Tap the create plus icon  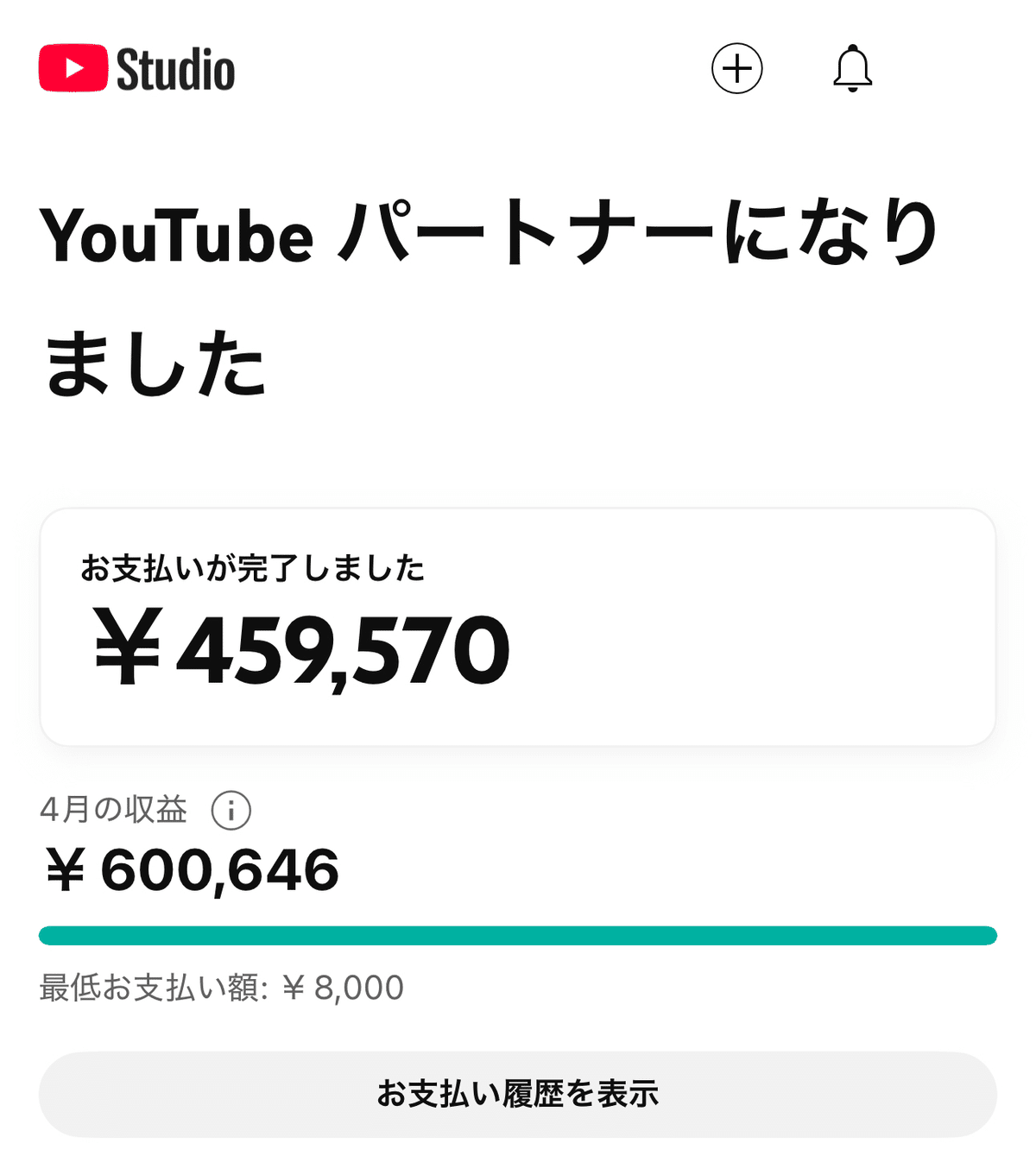(x=736, y=68)
